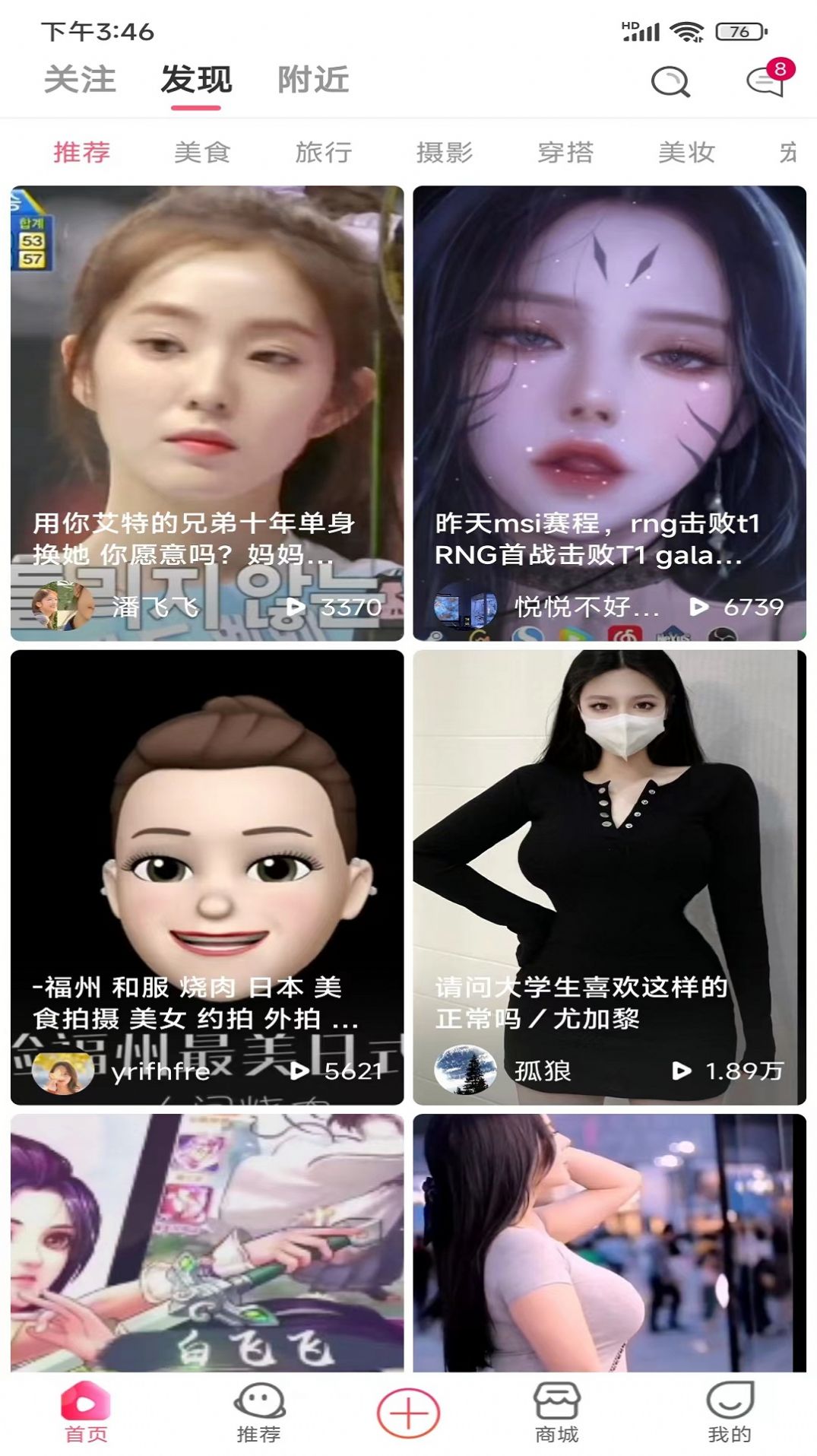Open the RNG击败T1 video thumbnail

click(608, 380)
